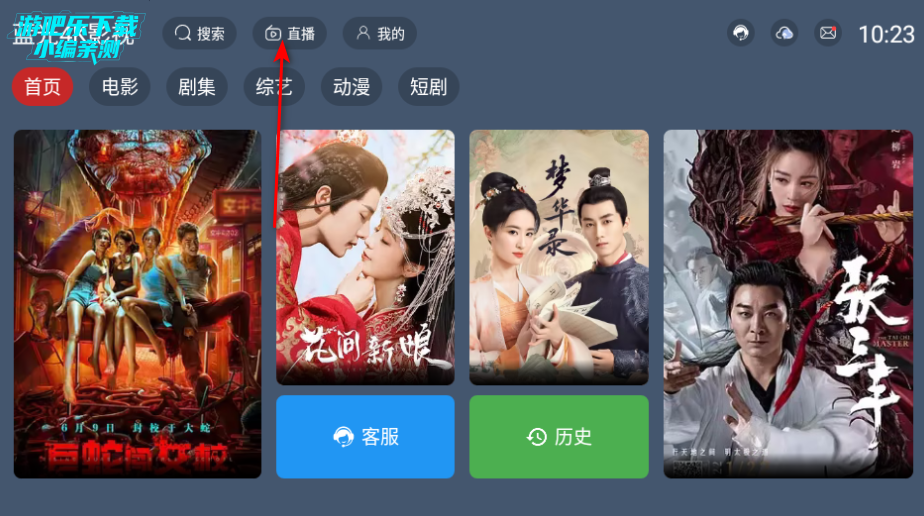The height and width of the screenshot is (516, 924).
Task: Open the 梦华录 drama poster
Action: click(559, 257)
